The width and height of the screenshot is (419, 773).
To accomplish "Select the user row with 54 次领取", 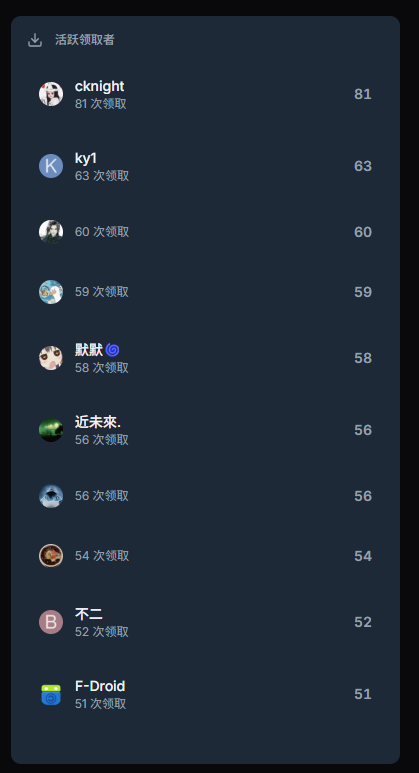I will pos(205,556).
